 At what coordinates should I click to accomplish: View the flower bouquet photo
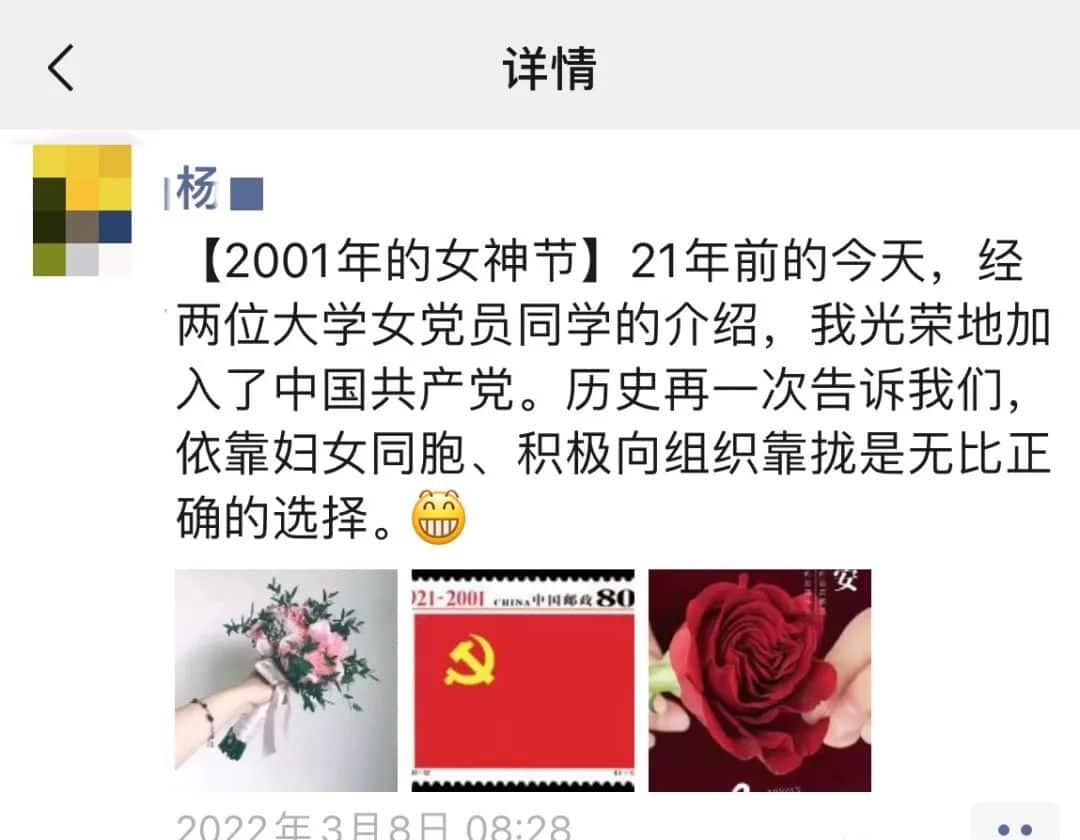pos(286,680)
